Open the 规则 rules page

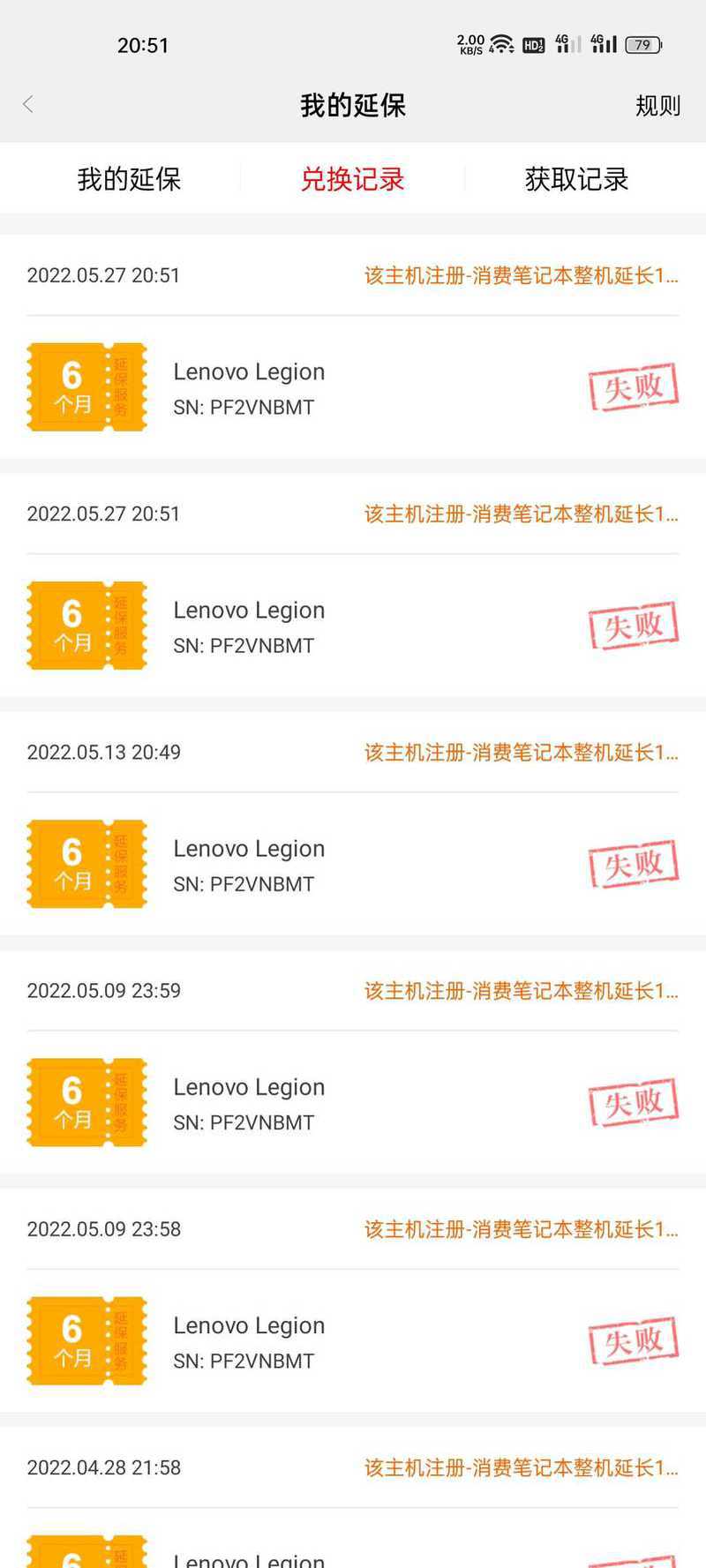coord(657,106)
